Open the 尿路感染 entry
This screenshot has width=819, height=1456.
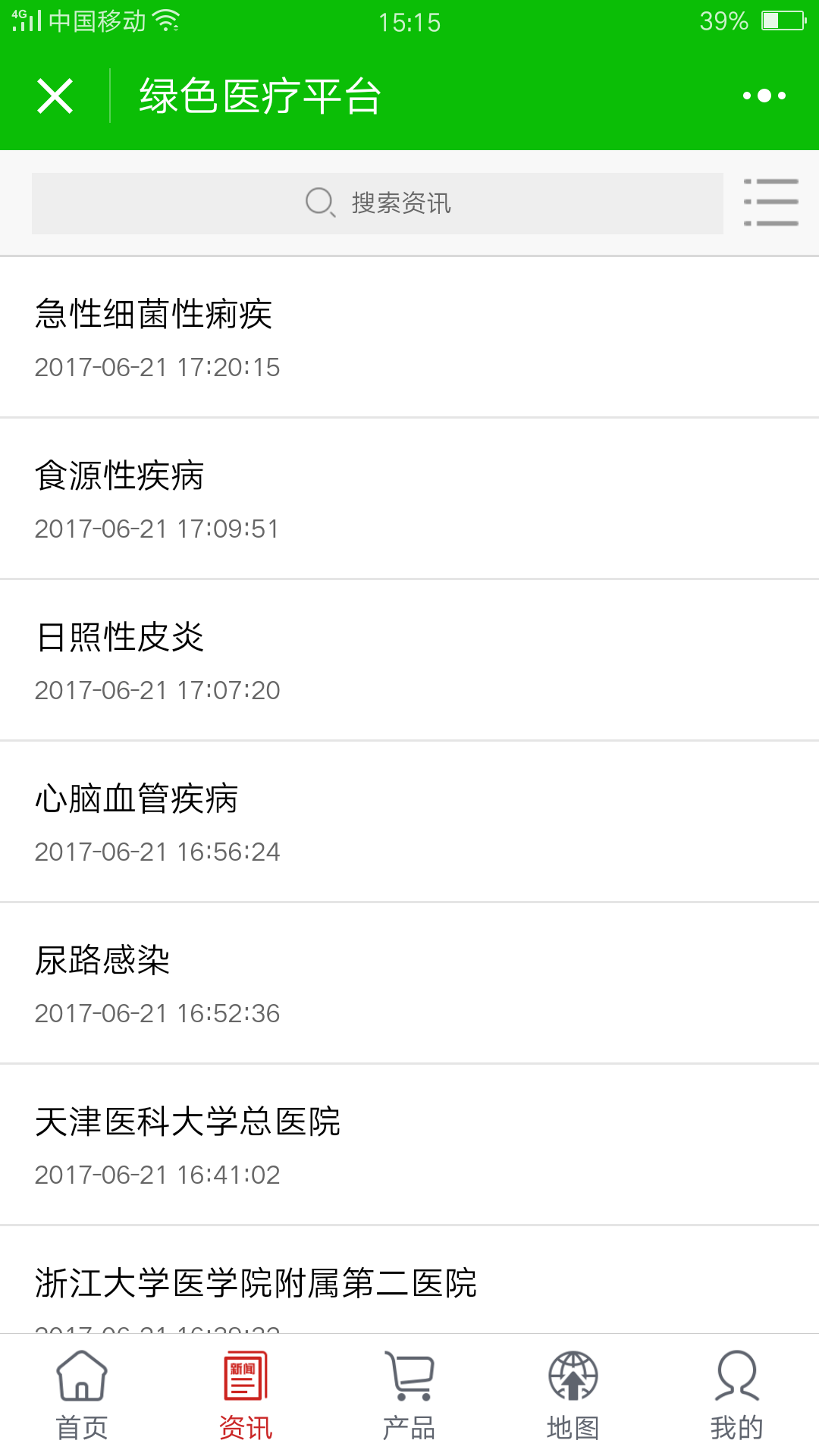coord(409,984)
